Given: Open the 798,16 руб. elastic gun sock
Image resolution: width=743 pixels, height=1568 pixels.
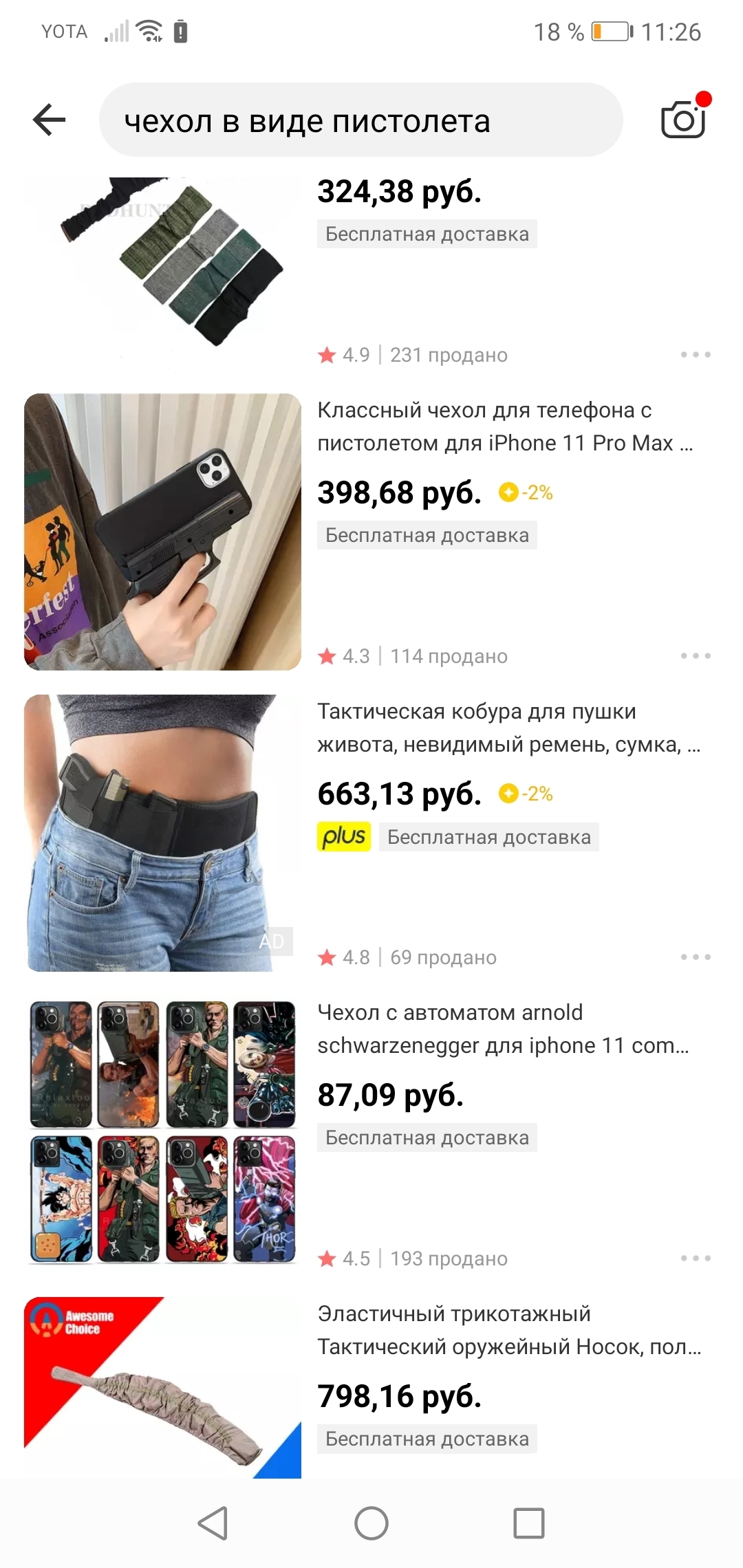Looking at the screenshot, I should (x=162, y=1387).
